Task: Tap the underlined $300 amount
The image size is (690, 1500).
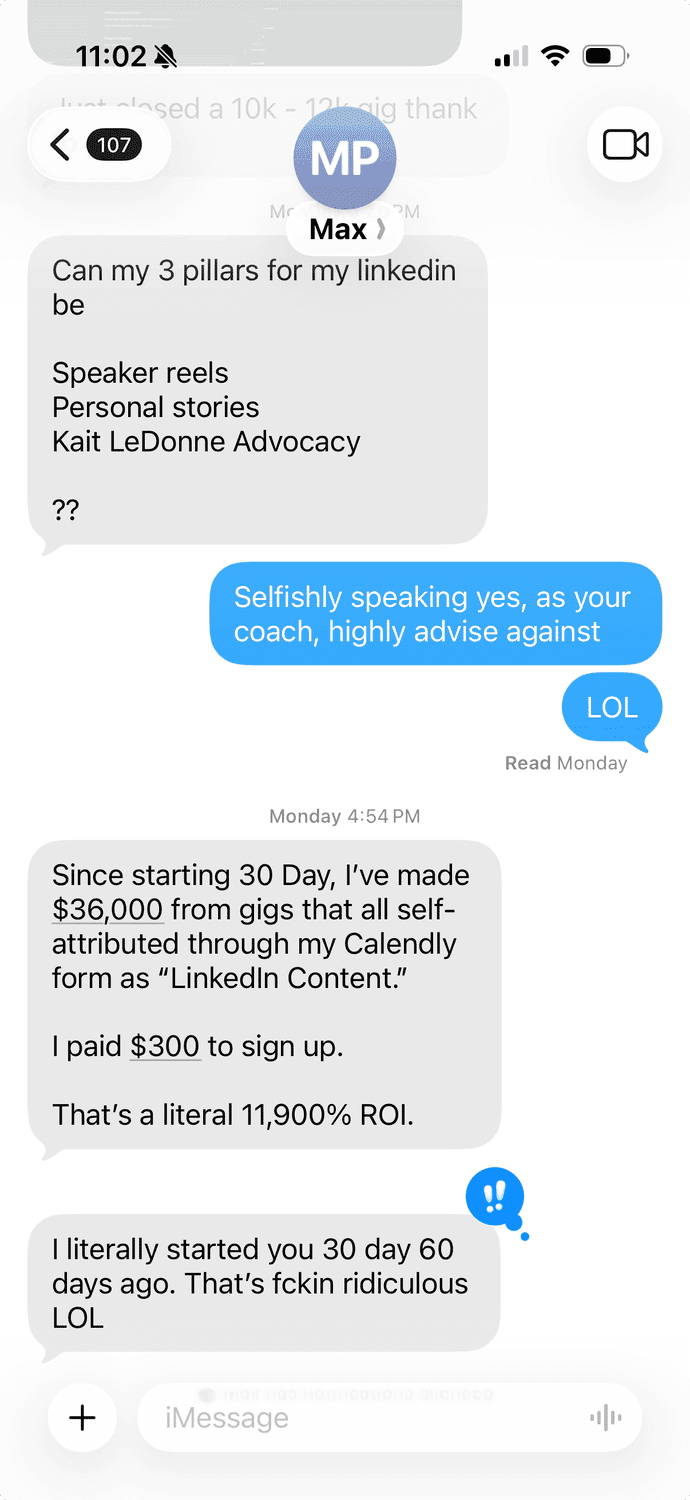Action: pos(166,1047)
